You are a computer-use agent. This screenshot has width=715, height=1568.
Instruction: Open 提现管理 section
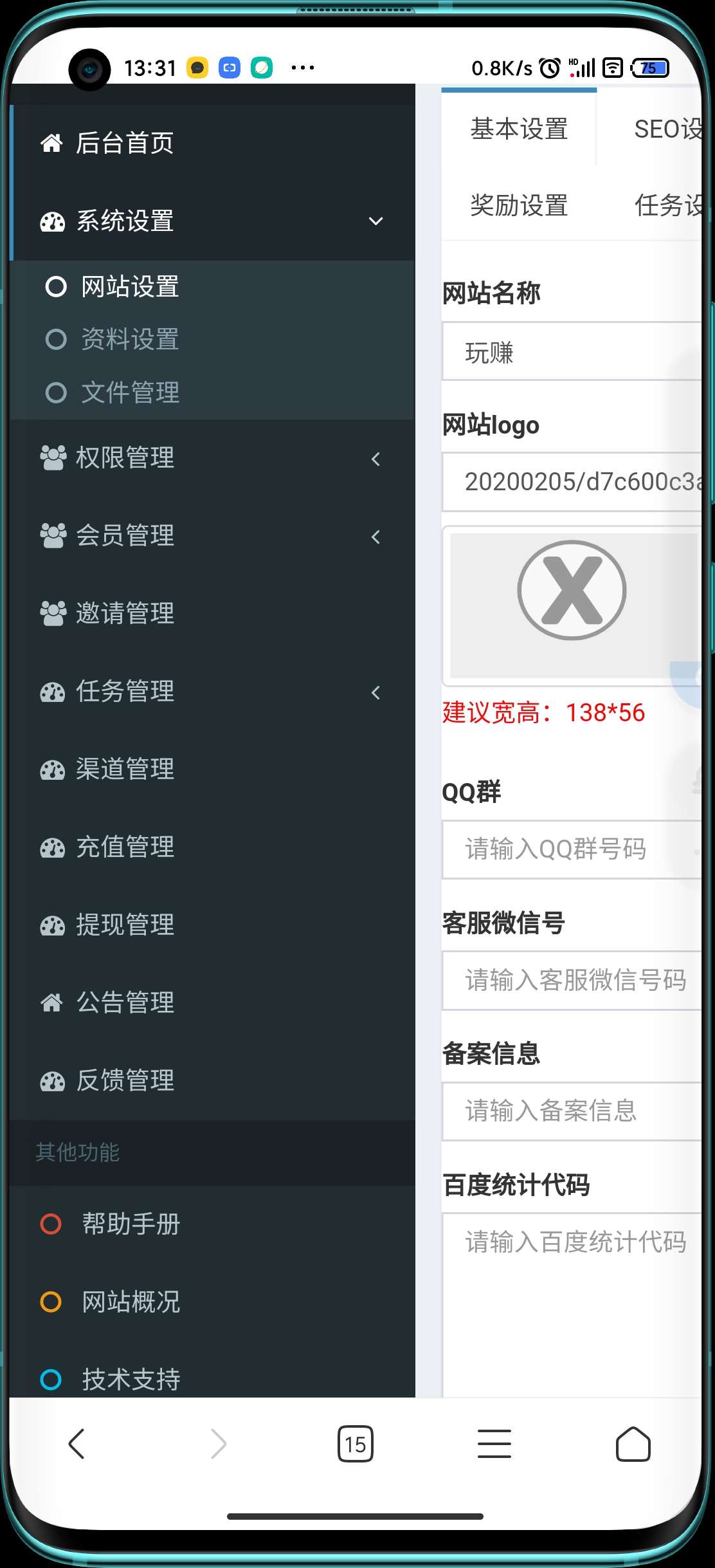(x=213, y=925)
